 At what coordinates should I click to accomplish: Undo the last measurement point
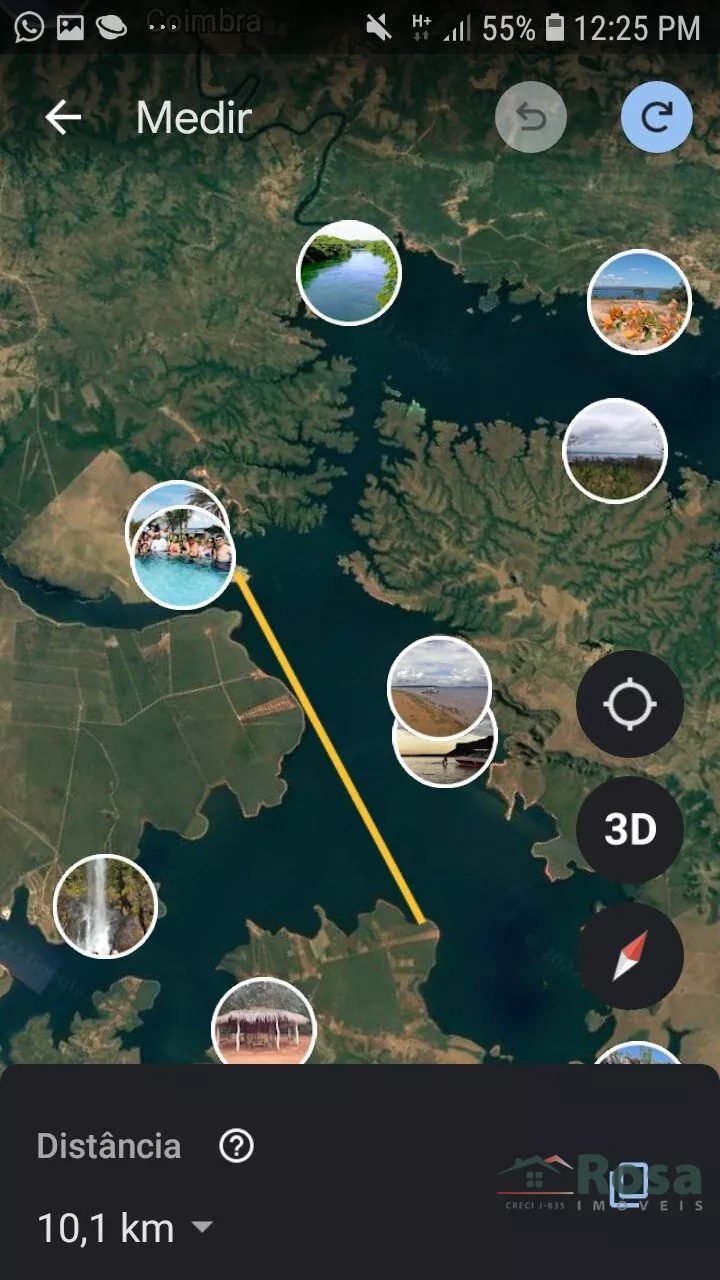point(531,118)
